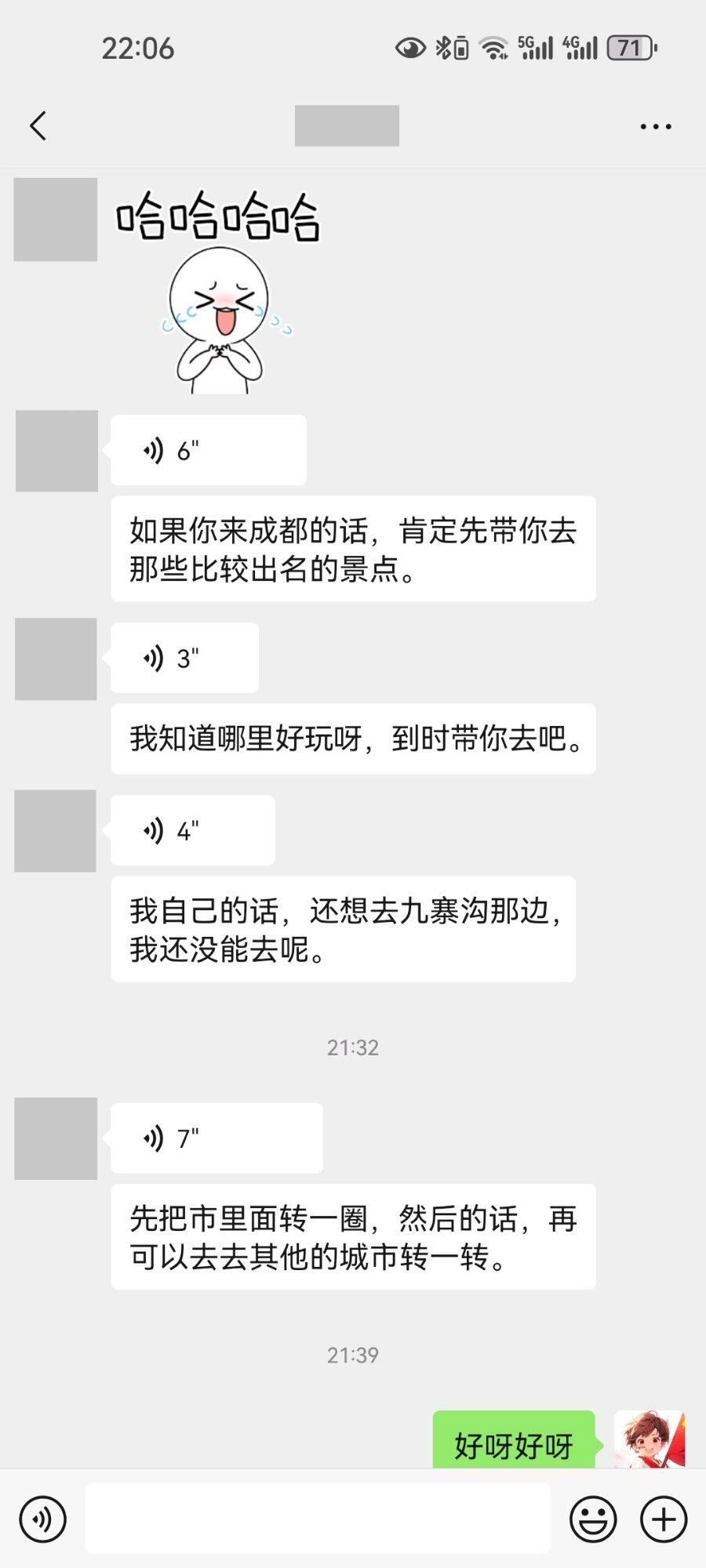Open the emoji picker

(x=593, y=1519)
